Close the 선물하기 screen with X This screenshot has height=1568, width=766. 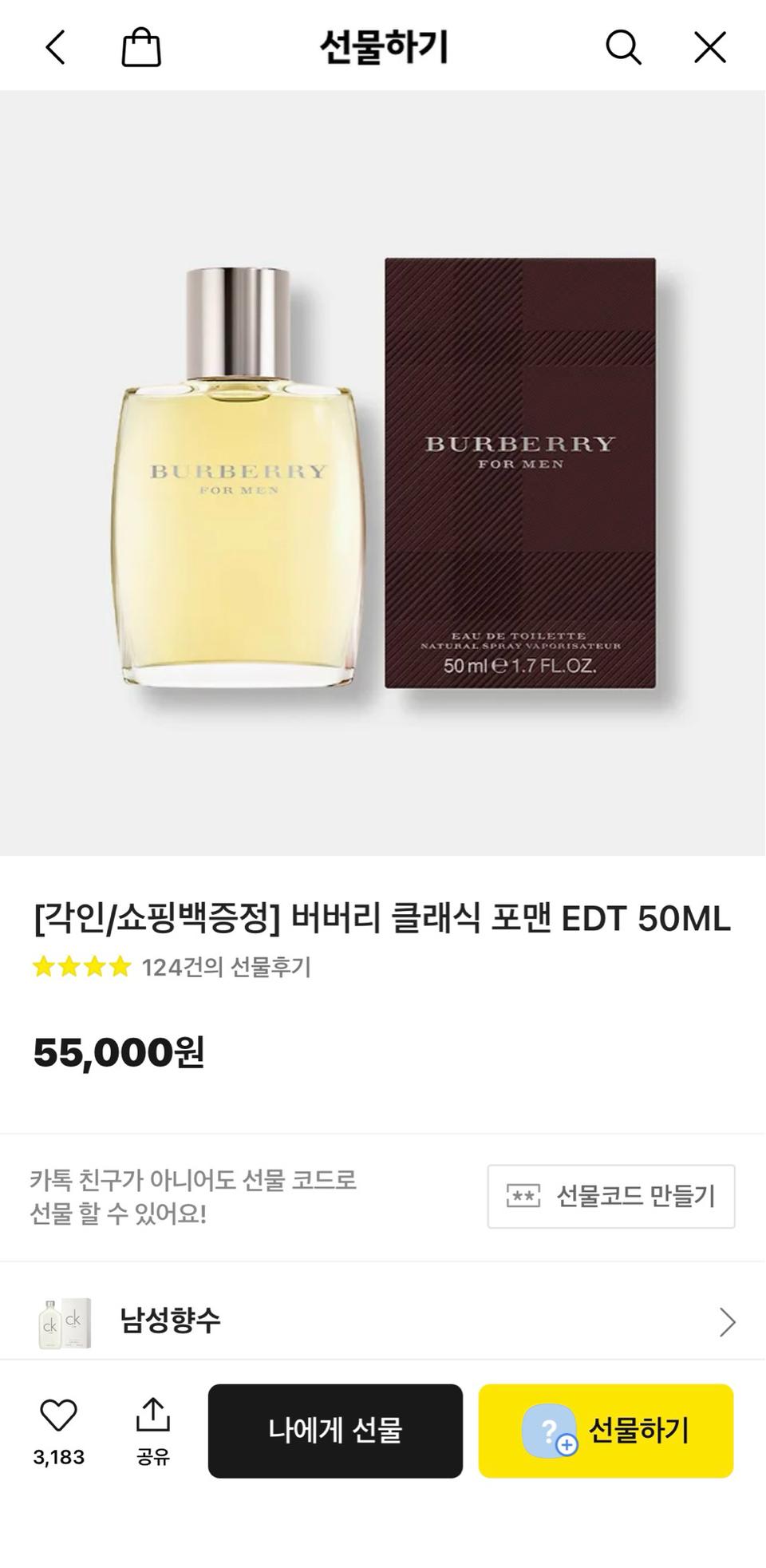[x=708, y=47]
